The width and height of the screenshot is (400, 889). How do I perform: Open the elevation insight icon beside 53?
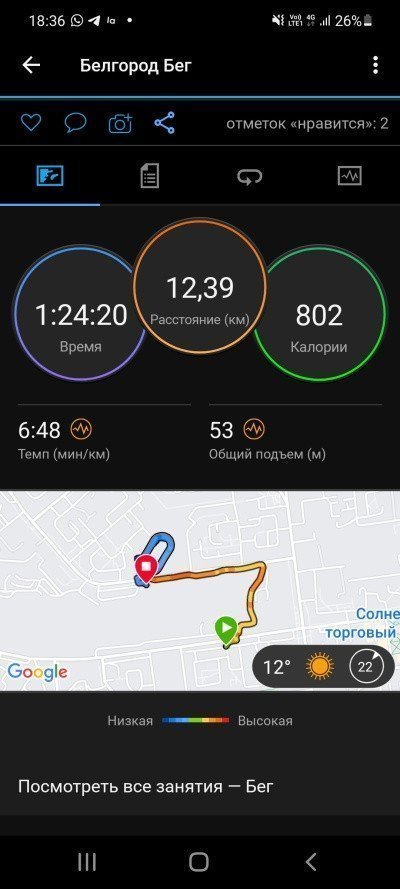pyautogui.click(x=253, y=430)
